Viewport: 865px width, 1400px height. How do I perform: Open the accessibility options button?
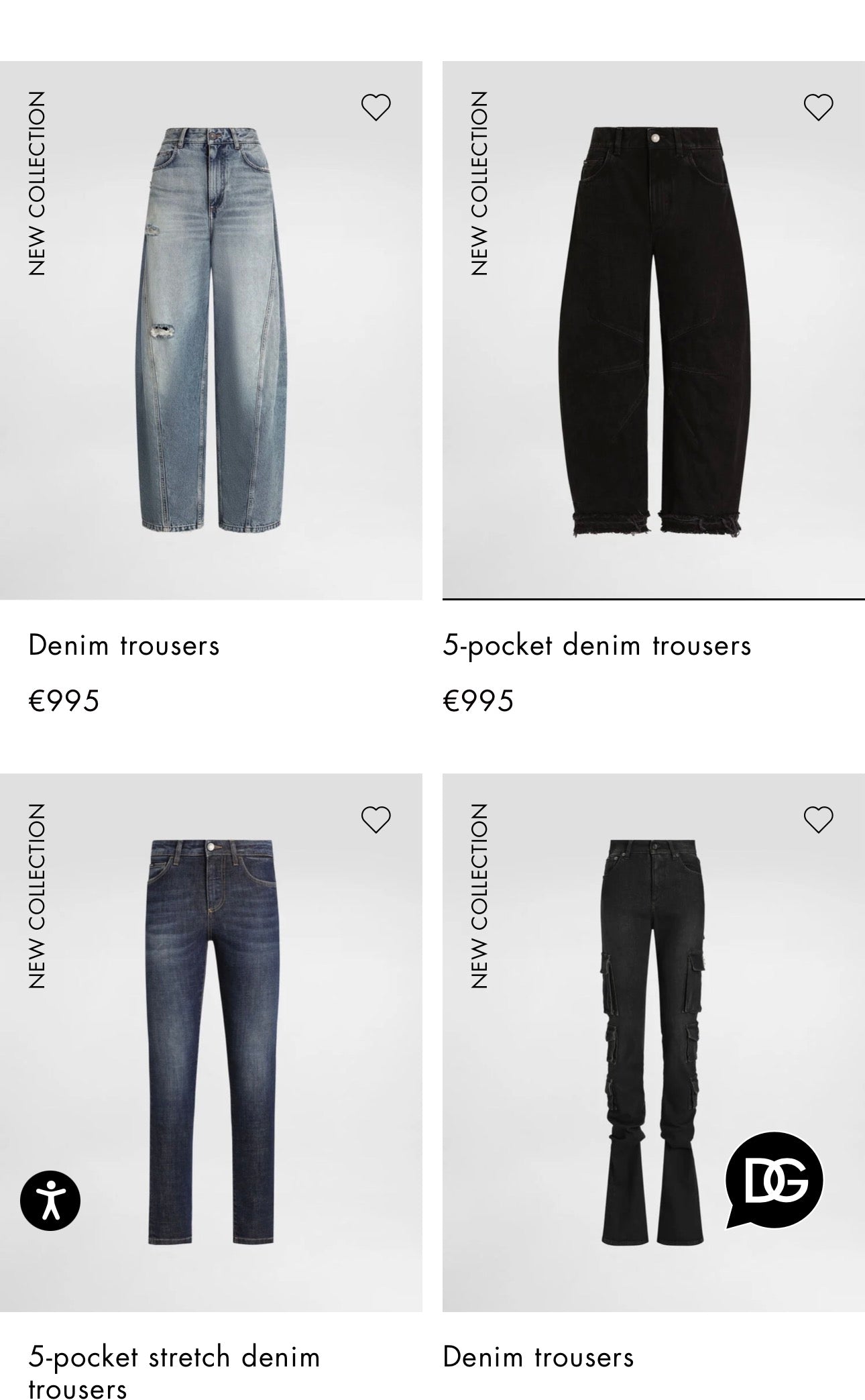click(50, 1201)
